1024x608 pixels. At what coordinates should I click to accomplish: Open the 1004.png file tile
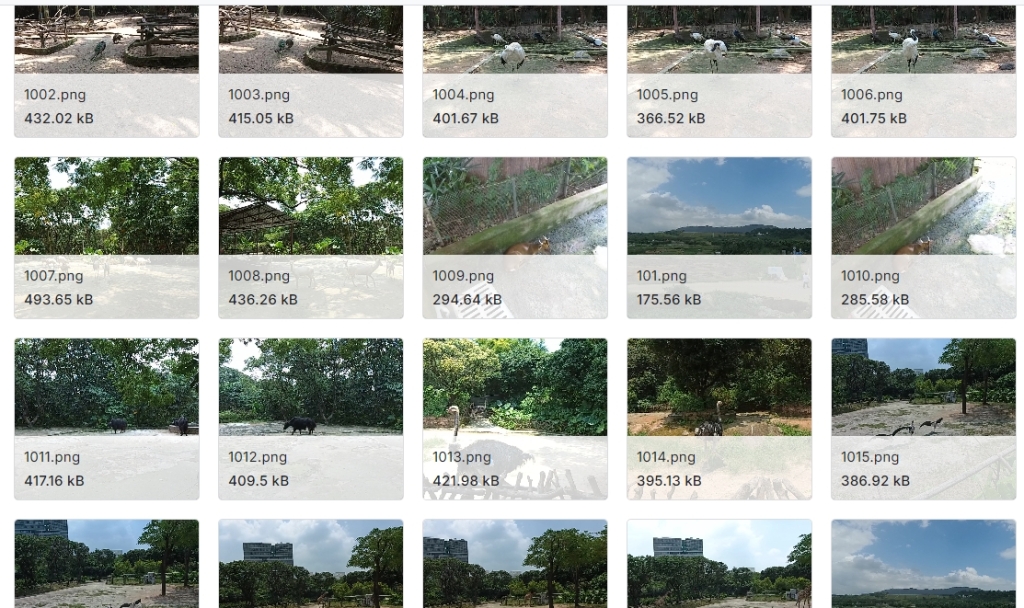514,70
